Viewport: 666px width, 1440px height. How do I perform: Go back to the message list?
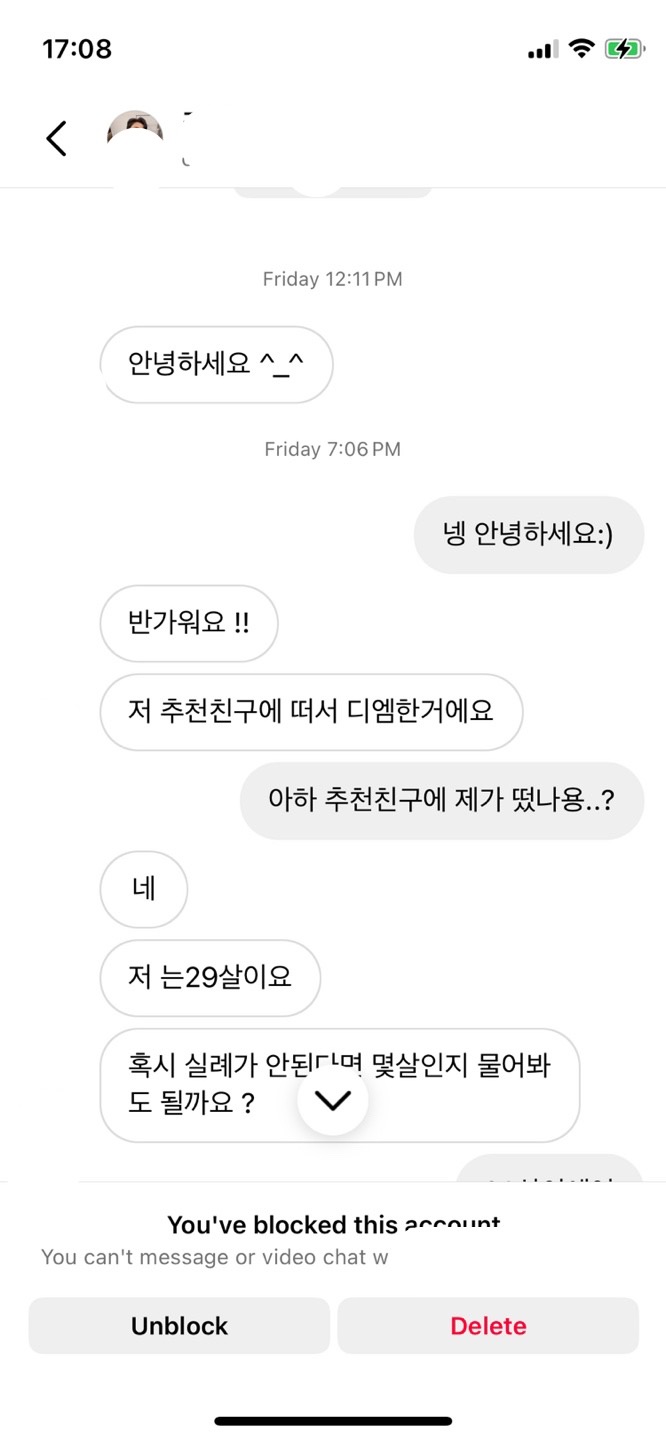pos(57,139)
